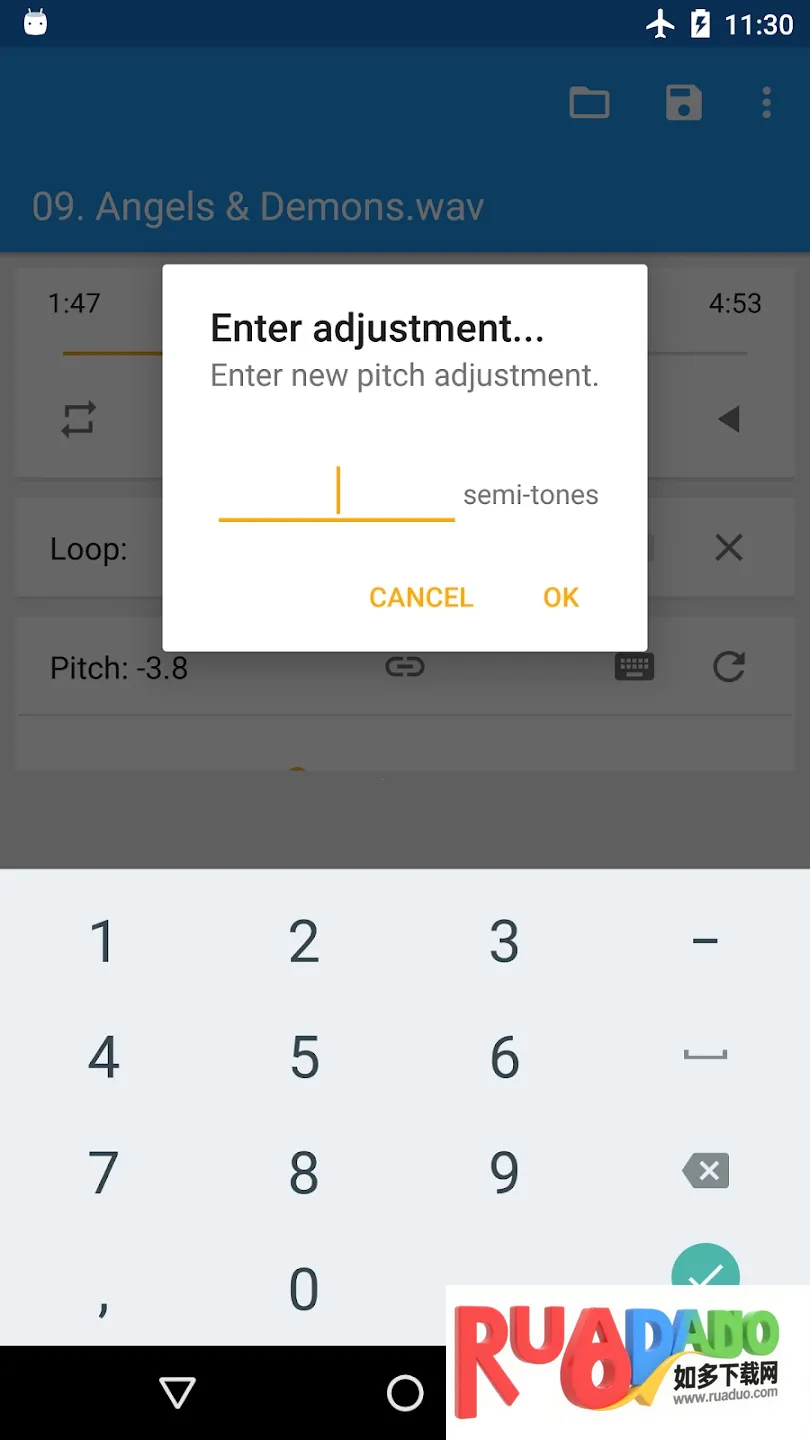Focus the semi-tones input field
The width and height of the screenshot is (810, 1440).
click(x=336, y=493)
